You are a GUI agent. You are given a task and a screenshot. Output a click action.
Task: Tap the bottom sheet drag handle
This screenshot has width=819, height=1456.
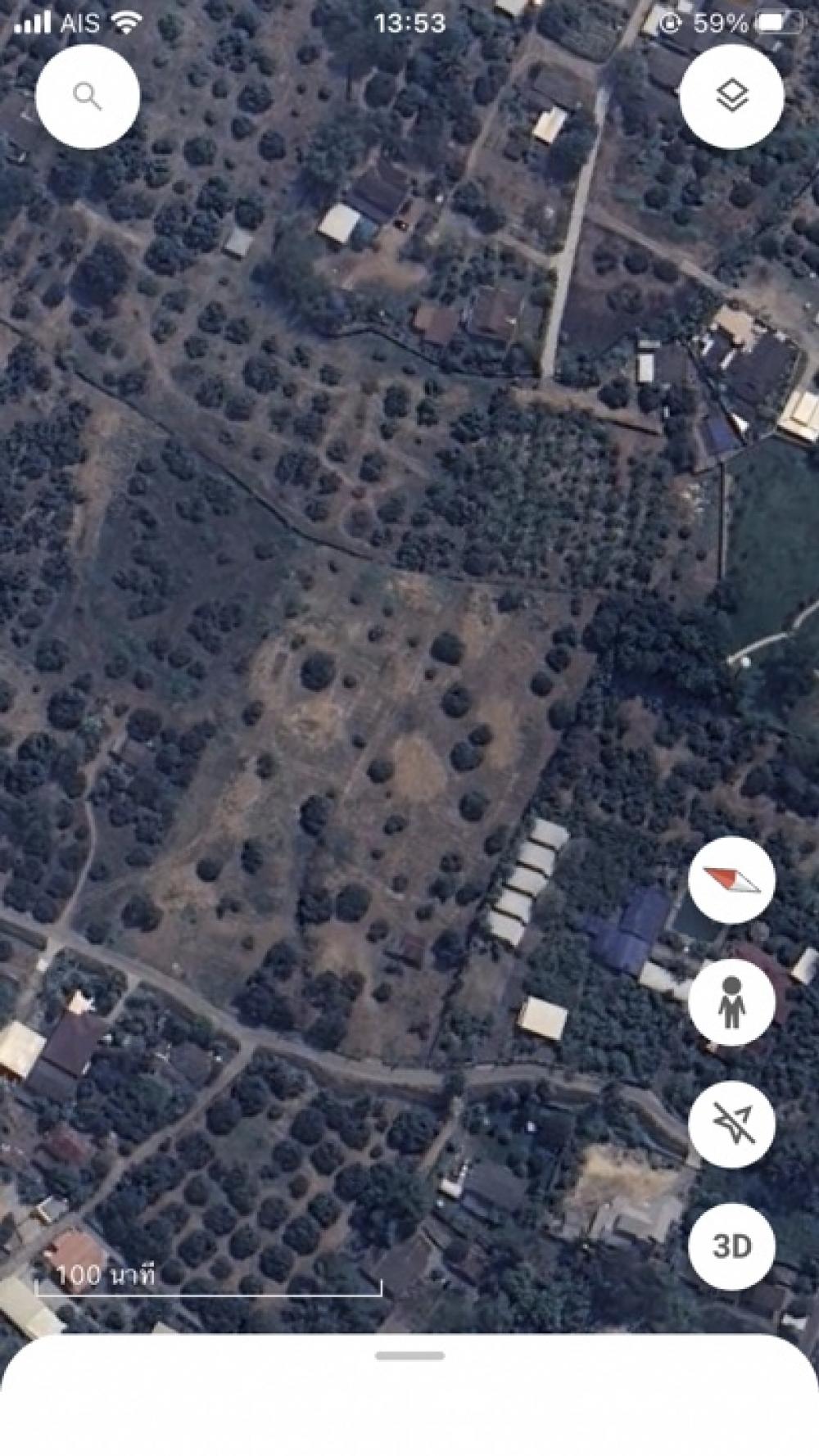pos(409,1356)
